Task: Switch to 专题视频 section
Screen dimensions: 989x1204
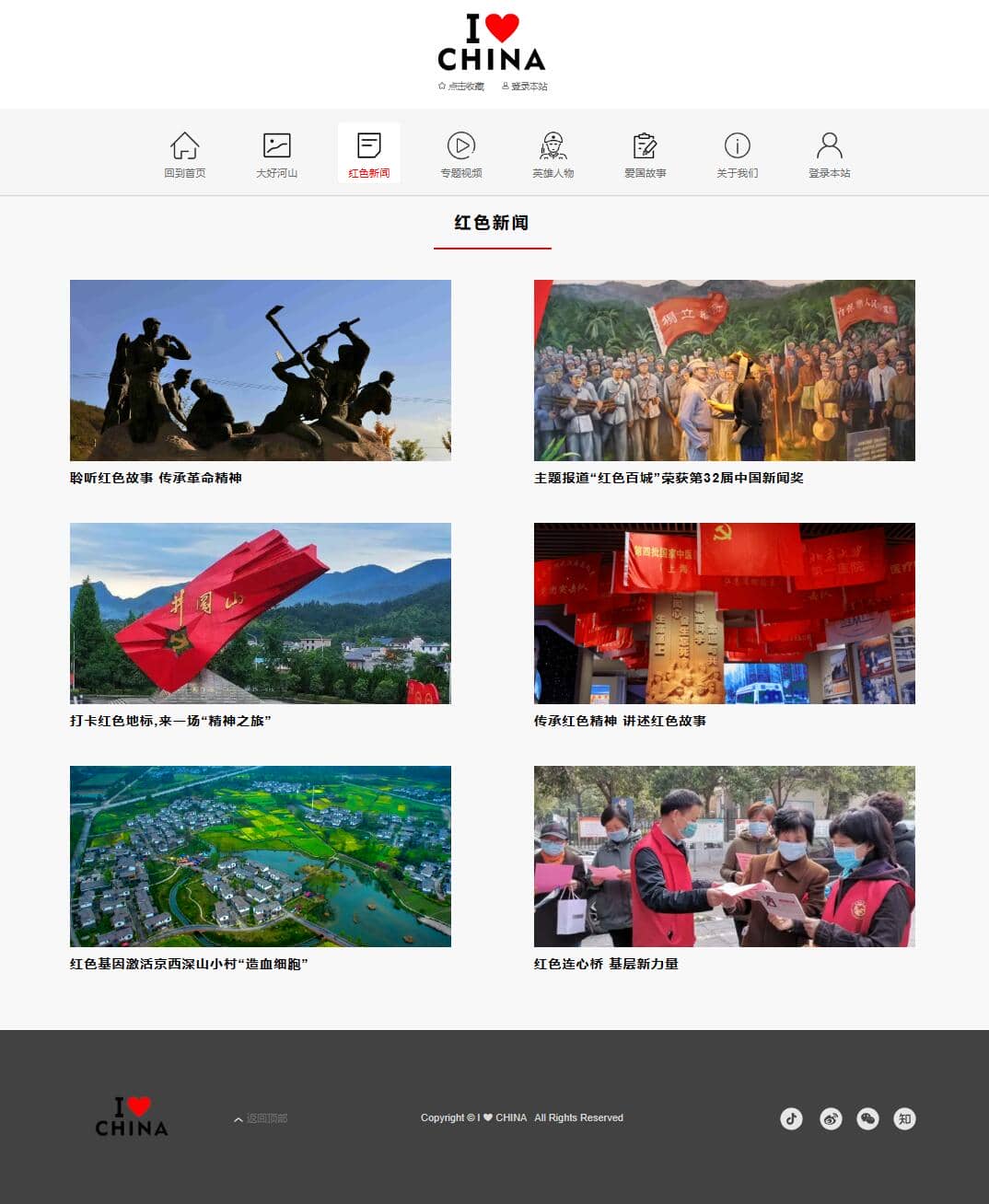Action: (461, 154)
